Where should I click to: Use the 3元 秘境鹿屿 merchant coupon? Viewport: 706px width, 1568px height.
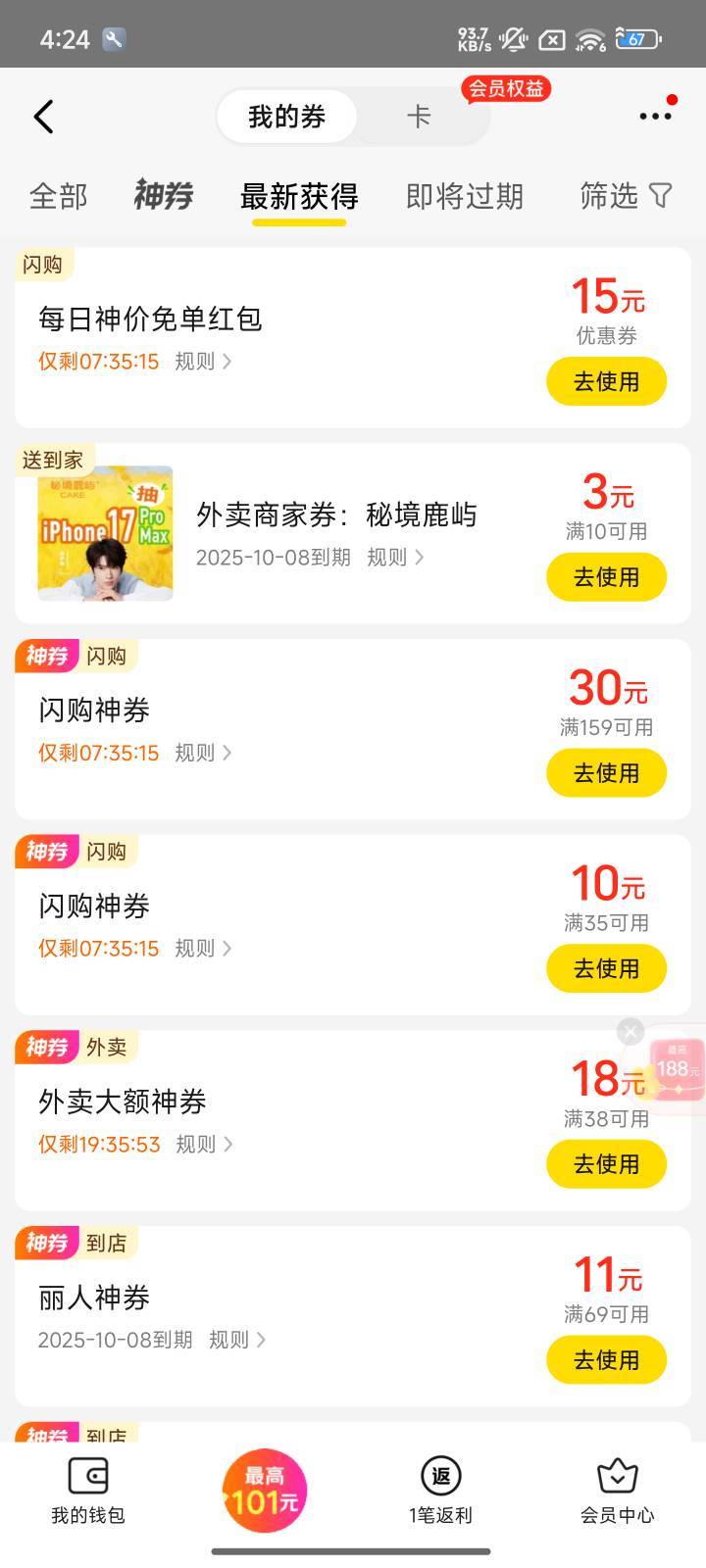(606, 577)
